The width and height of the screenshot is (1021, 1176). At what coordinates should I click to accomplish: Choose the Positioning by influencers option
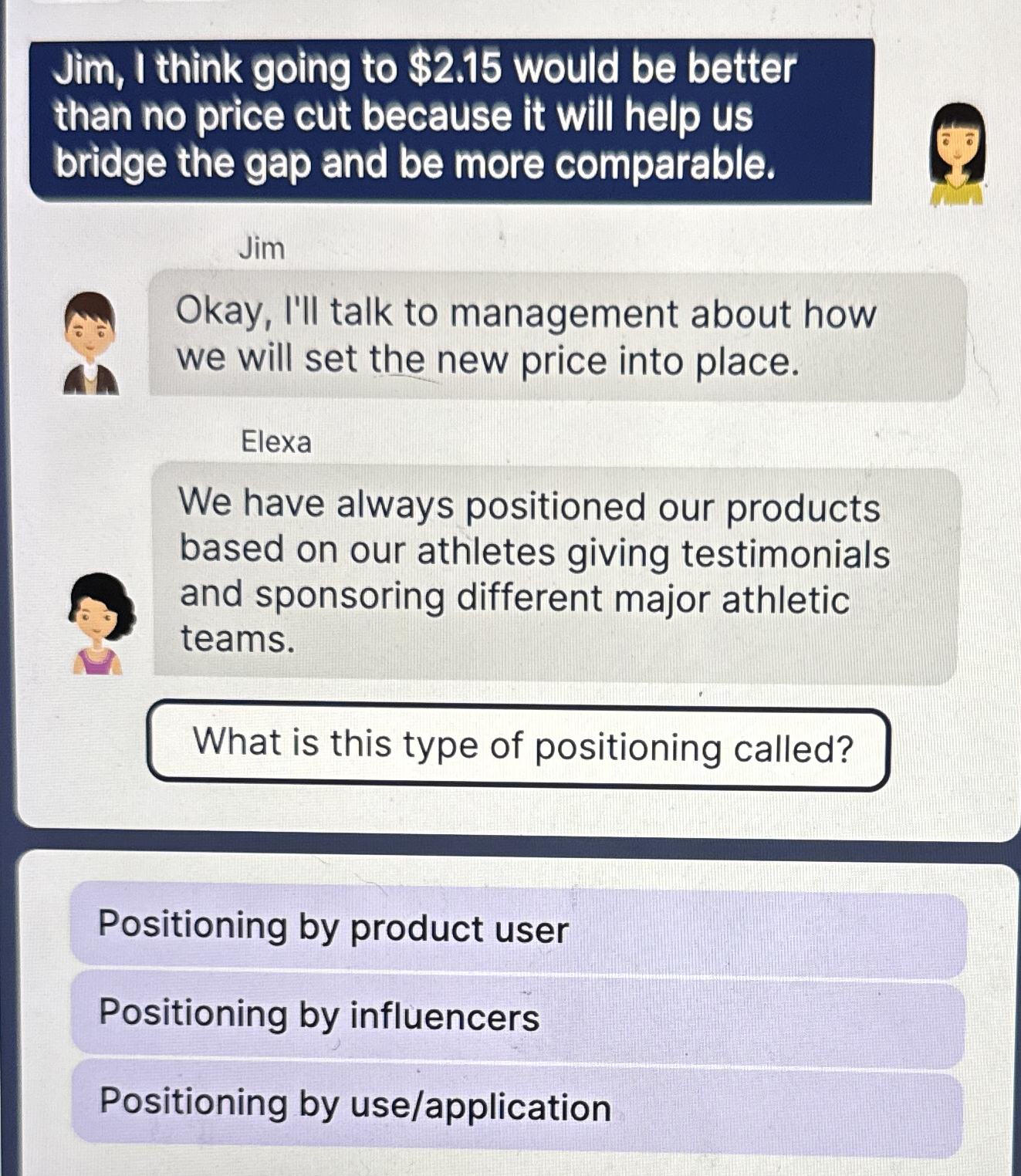[x=517, y=1017]
